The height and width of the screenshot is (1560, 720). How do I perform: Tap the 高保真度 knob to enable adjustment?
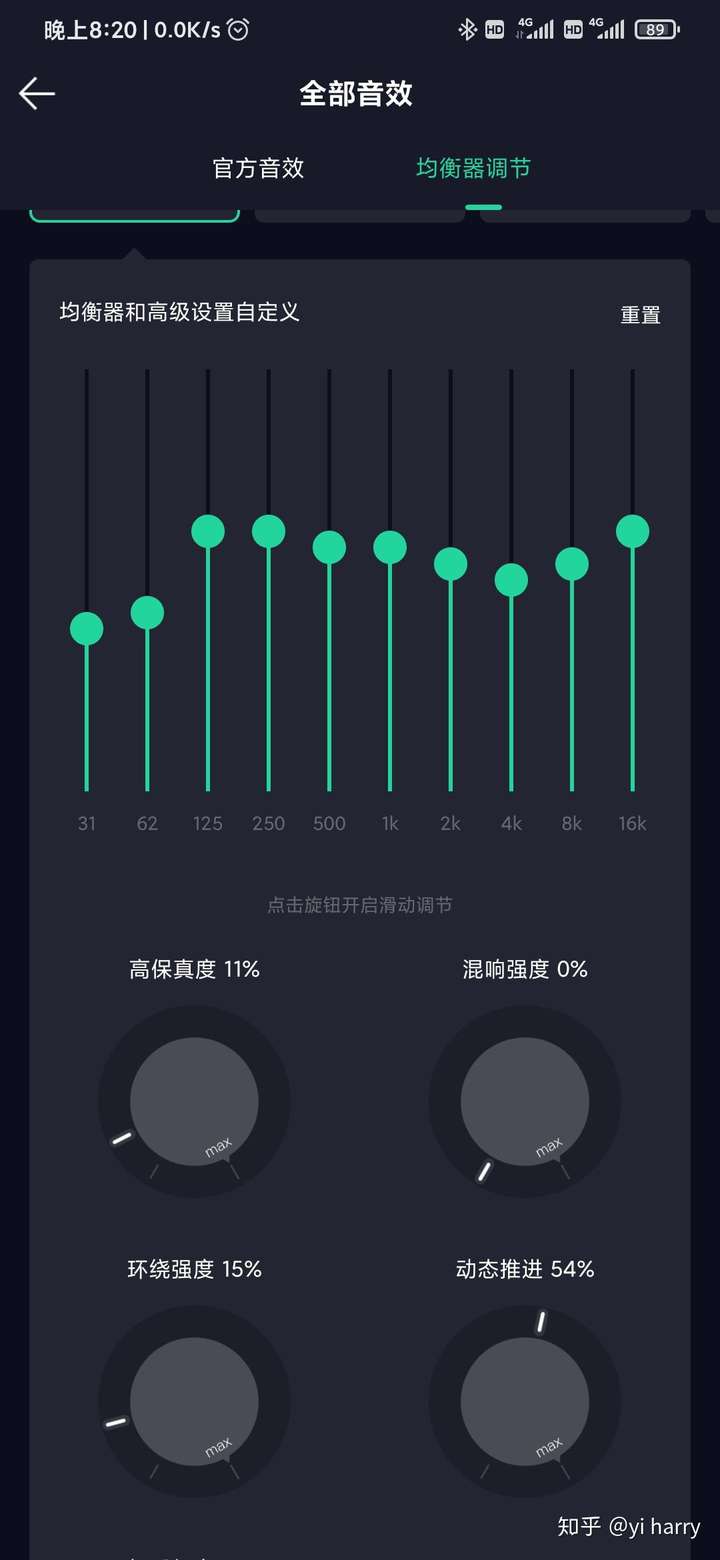(x=193, y=1100)
